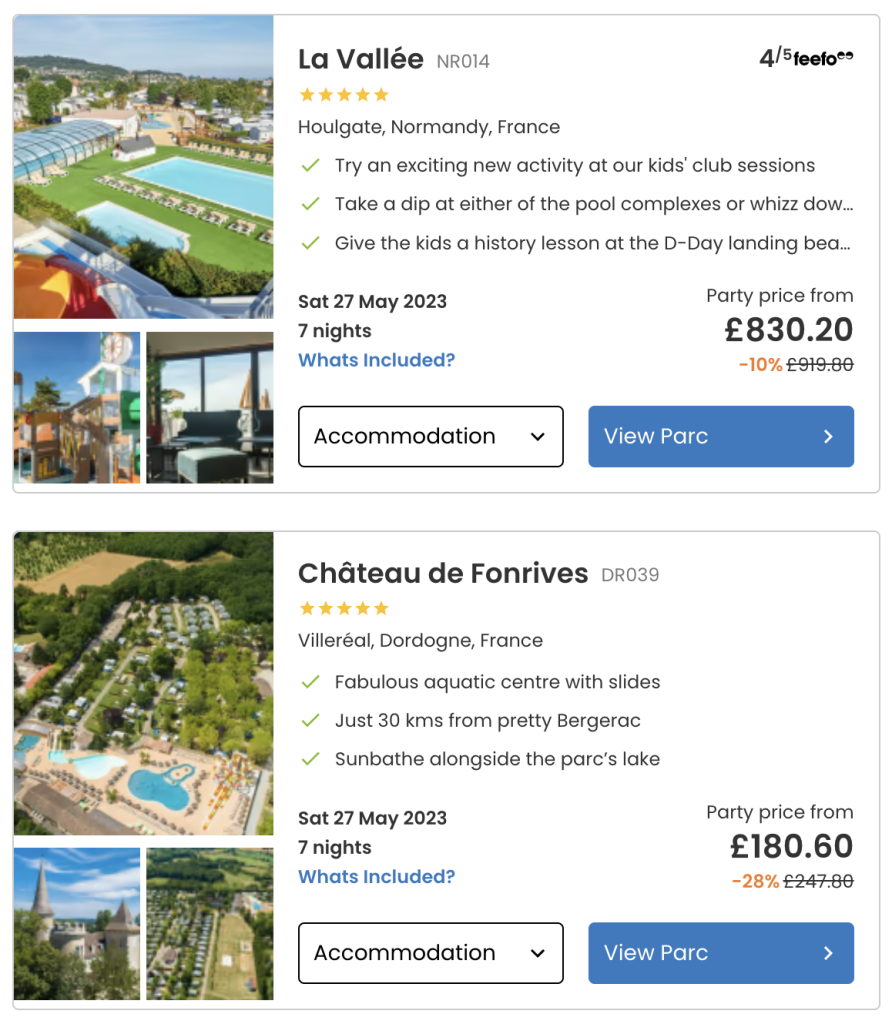Click the right chevron on La Vallée's View Parc button
Image resolution: width=892 pixels, height=1024 pixels.
(828, 436)
